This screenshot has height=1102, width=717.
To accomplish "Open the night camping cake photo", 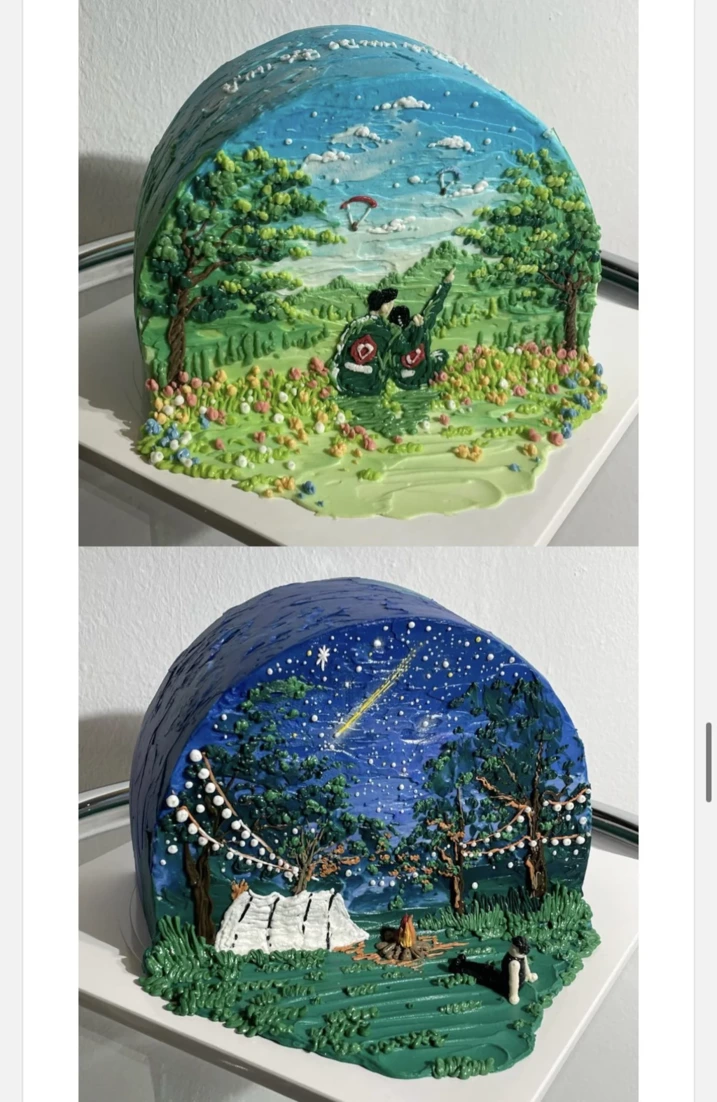I will [358, 824].
